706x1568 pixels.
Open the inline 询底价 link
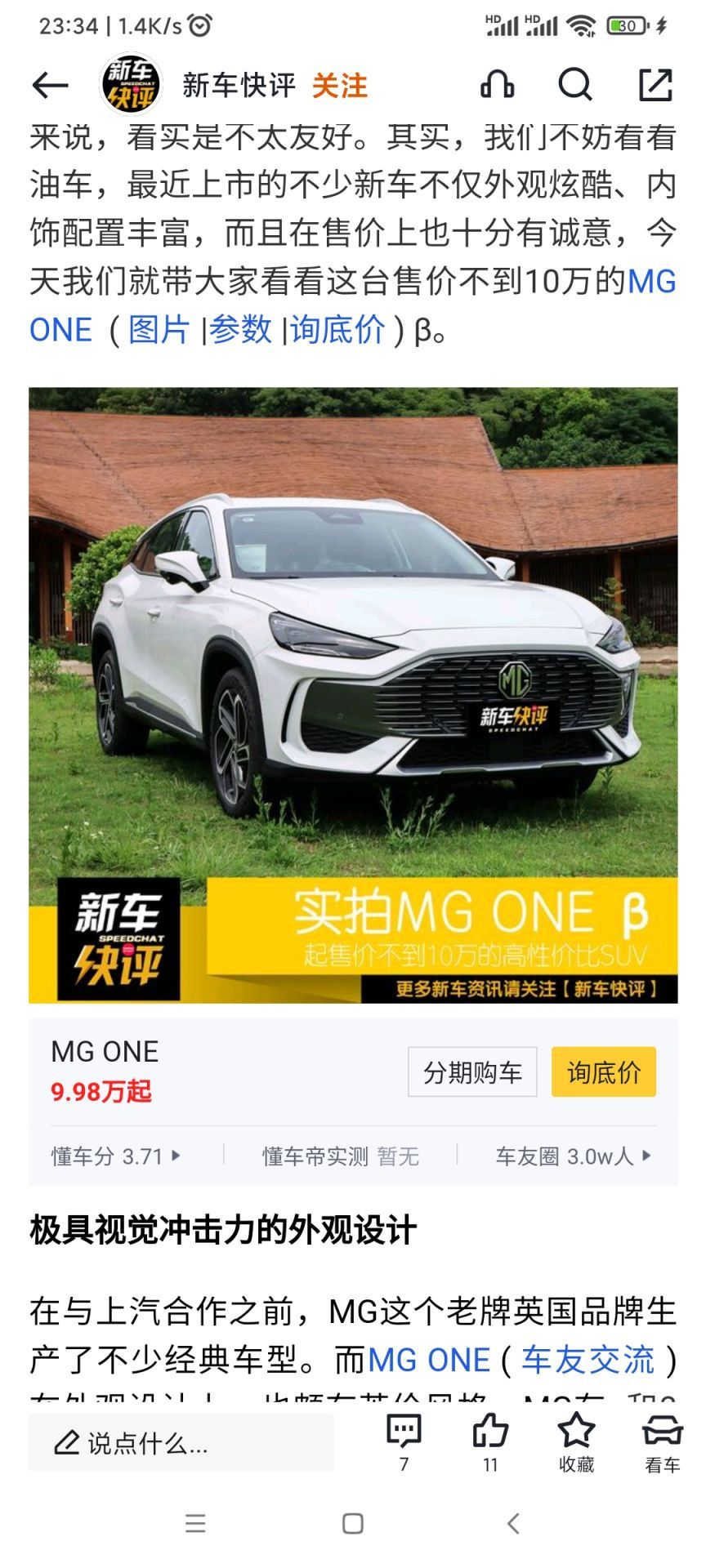pyautogui.click(x=337, y=330)
